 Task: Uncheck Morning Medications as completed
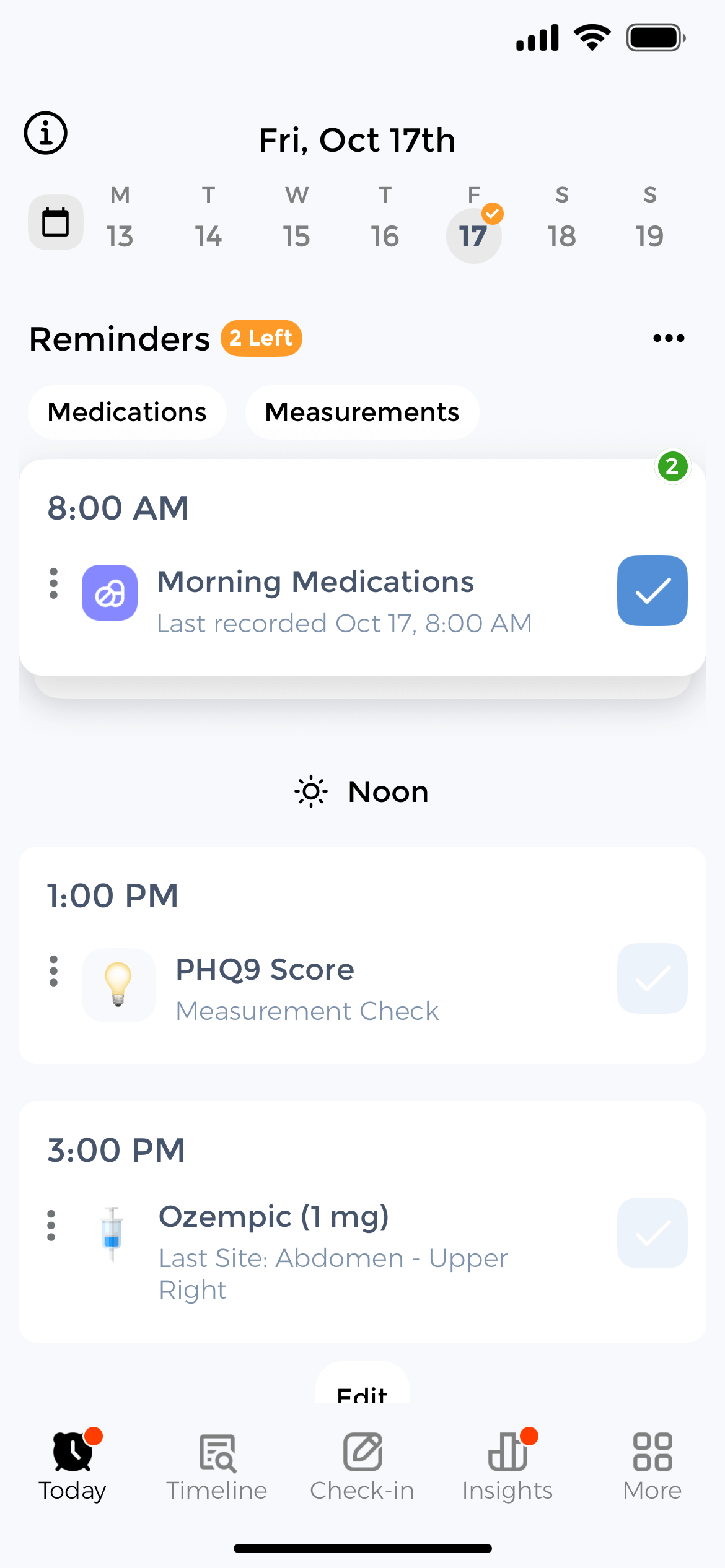pos(652,591)
